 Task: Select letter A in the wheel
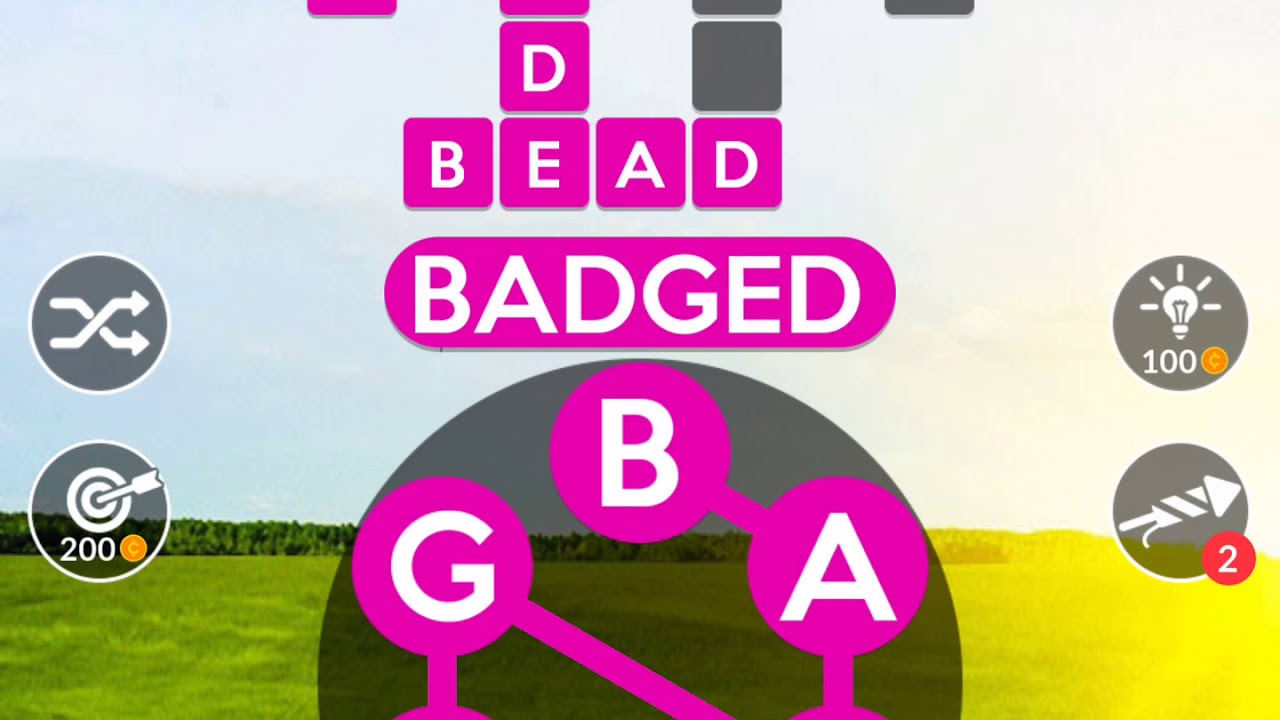coord(838,567)
